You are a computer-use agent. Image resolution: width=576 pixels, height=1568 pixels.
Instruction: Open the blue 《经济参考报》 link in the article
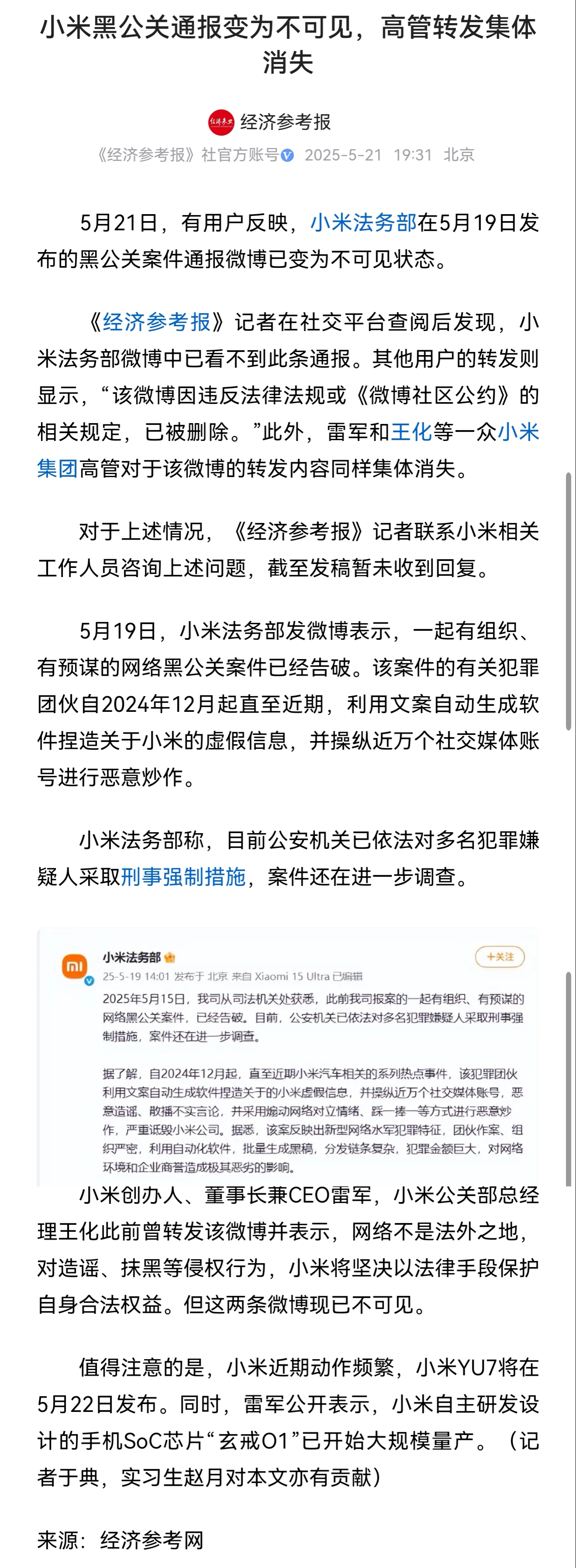157,322
